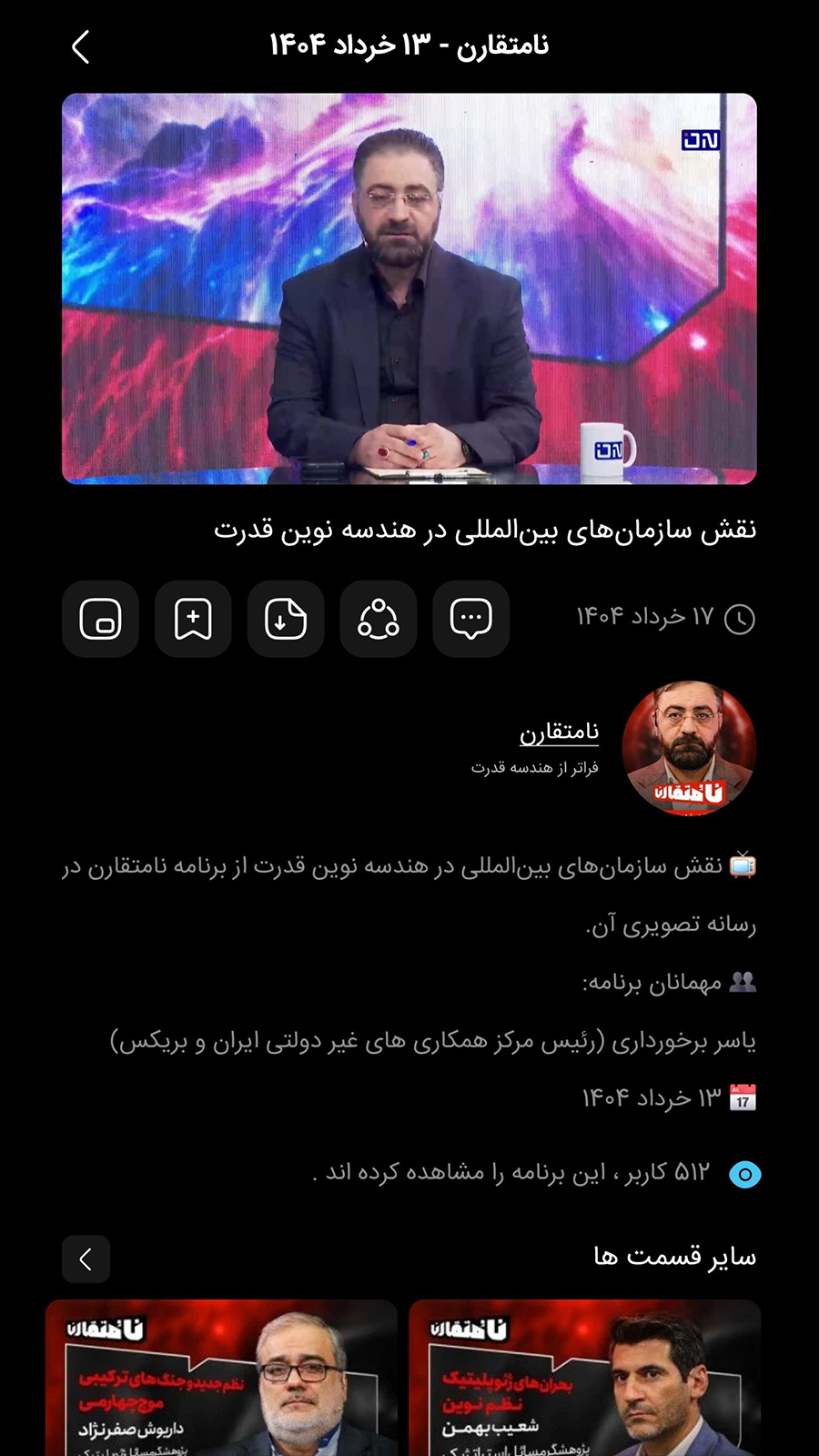
Task: Show all سایر قسمت ها episodes
Action: (86, 1259)
